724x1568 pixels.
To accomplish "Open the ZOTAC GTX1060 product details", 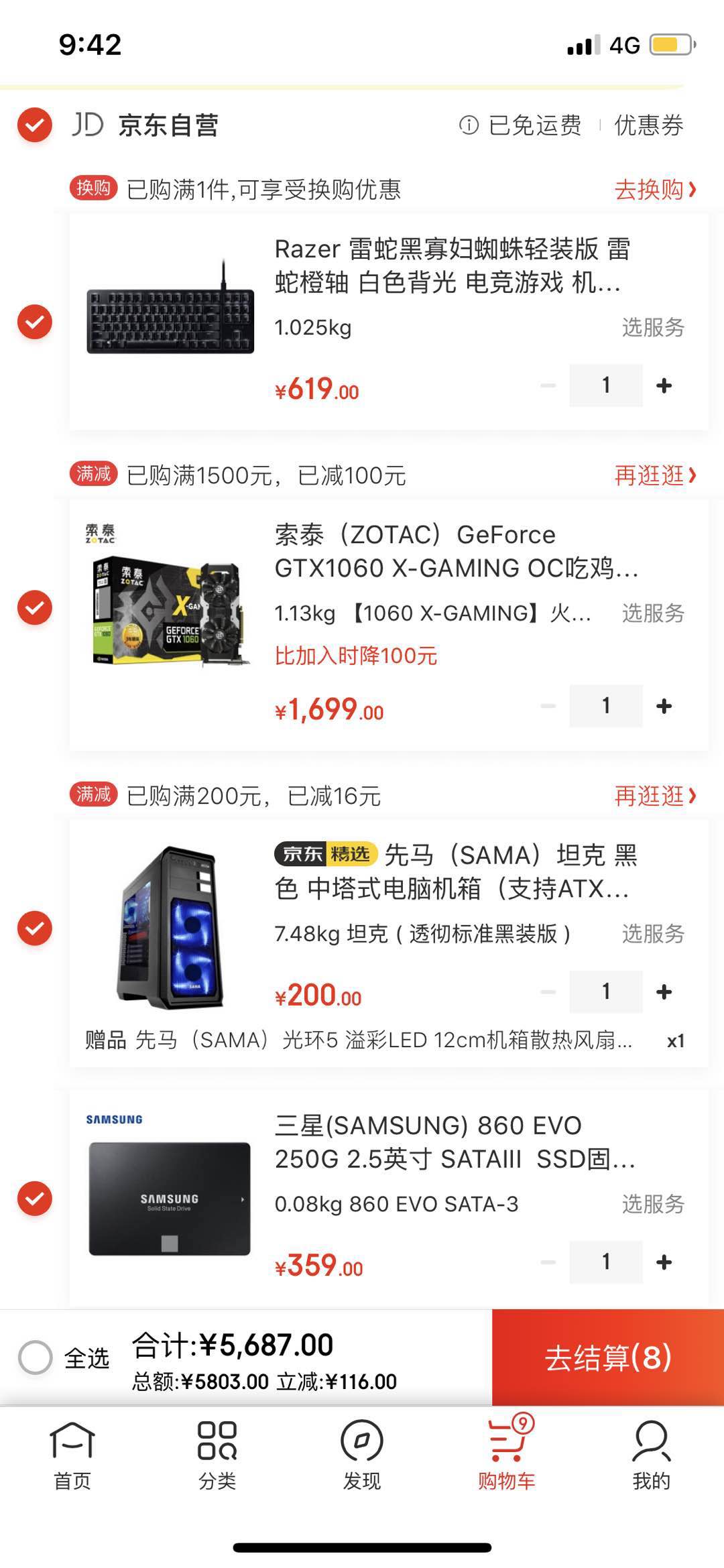I will click(x=456, y=551).
